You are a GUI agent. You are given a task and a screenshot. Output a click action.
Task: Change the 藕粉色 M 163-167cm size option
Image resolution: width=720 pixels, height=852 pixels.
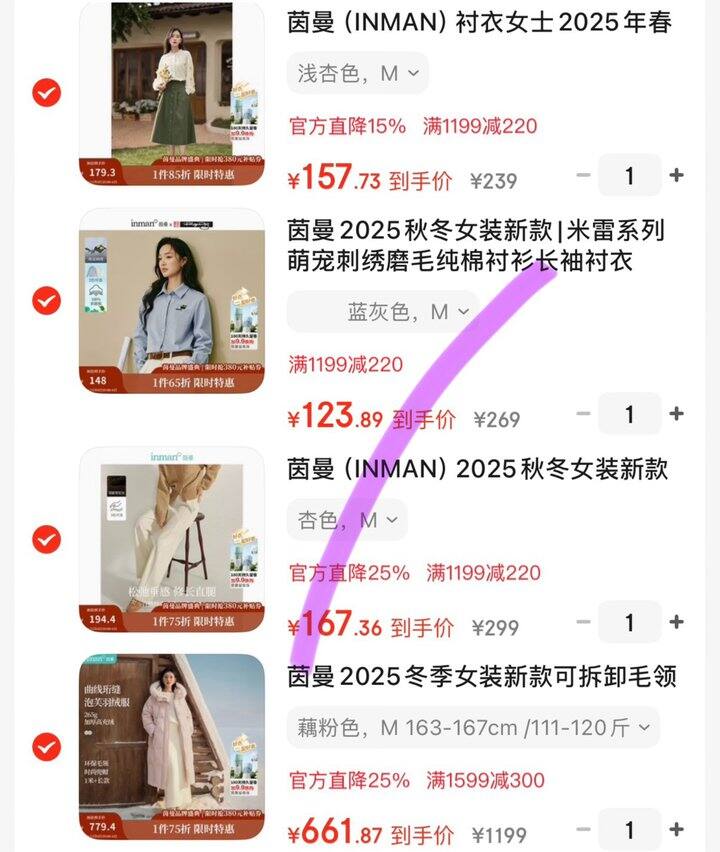[x=473, y=728]
